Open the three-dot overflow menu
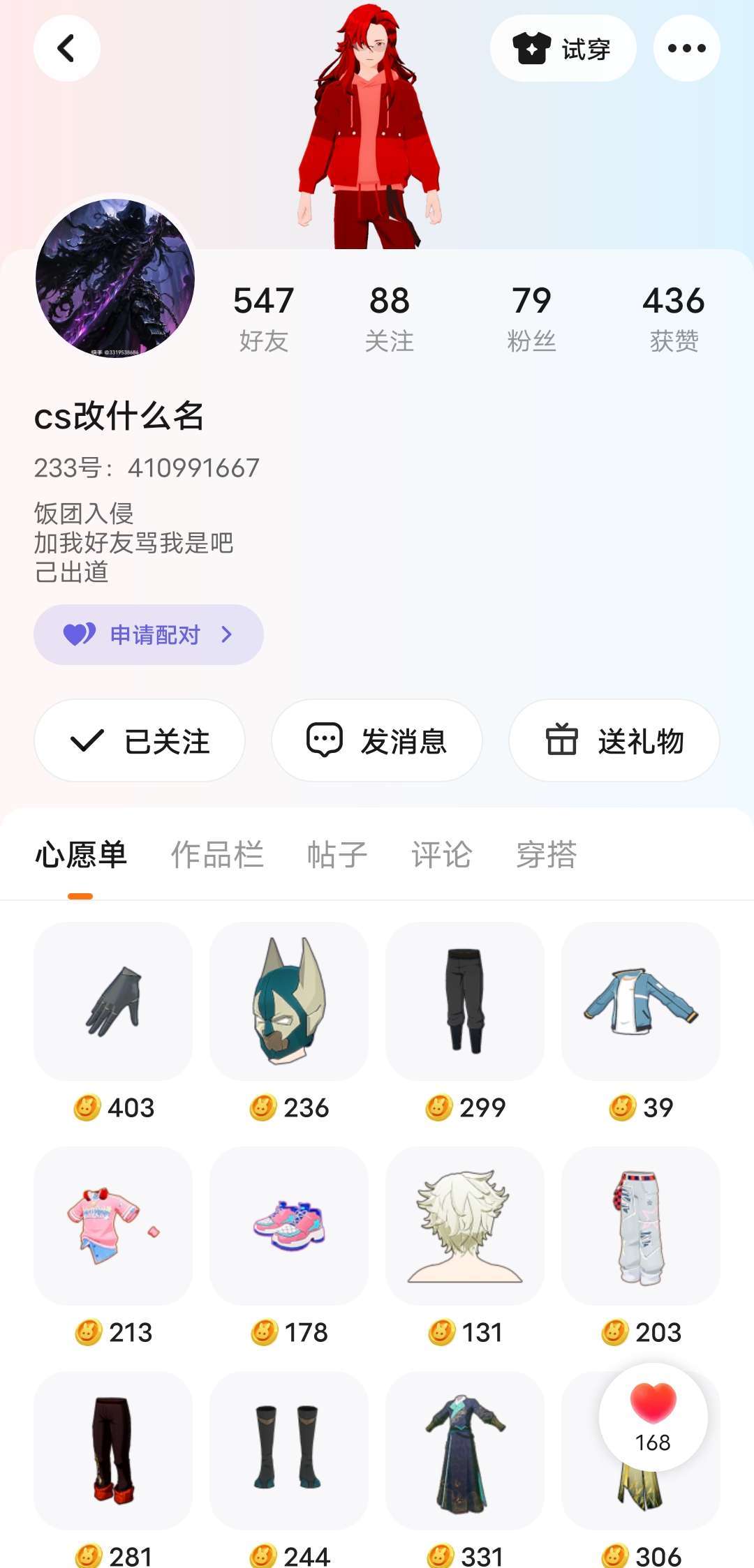 point(686,48)
